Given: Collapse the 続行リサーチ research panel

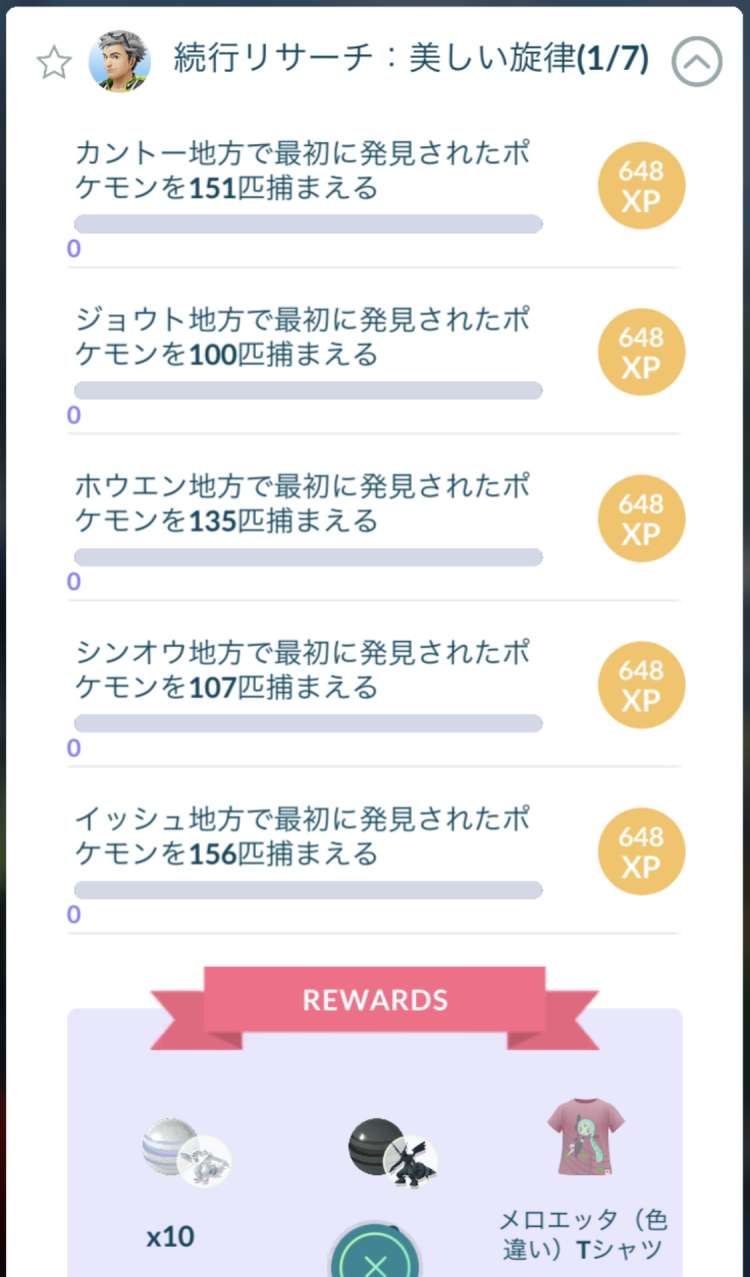Looking at the screenshot, I should tap(696, 62).
